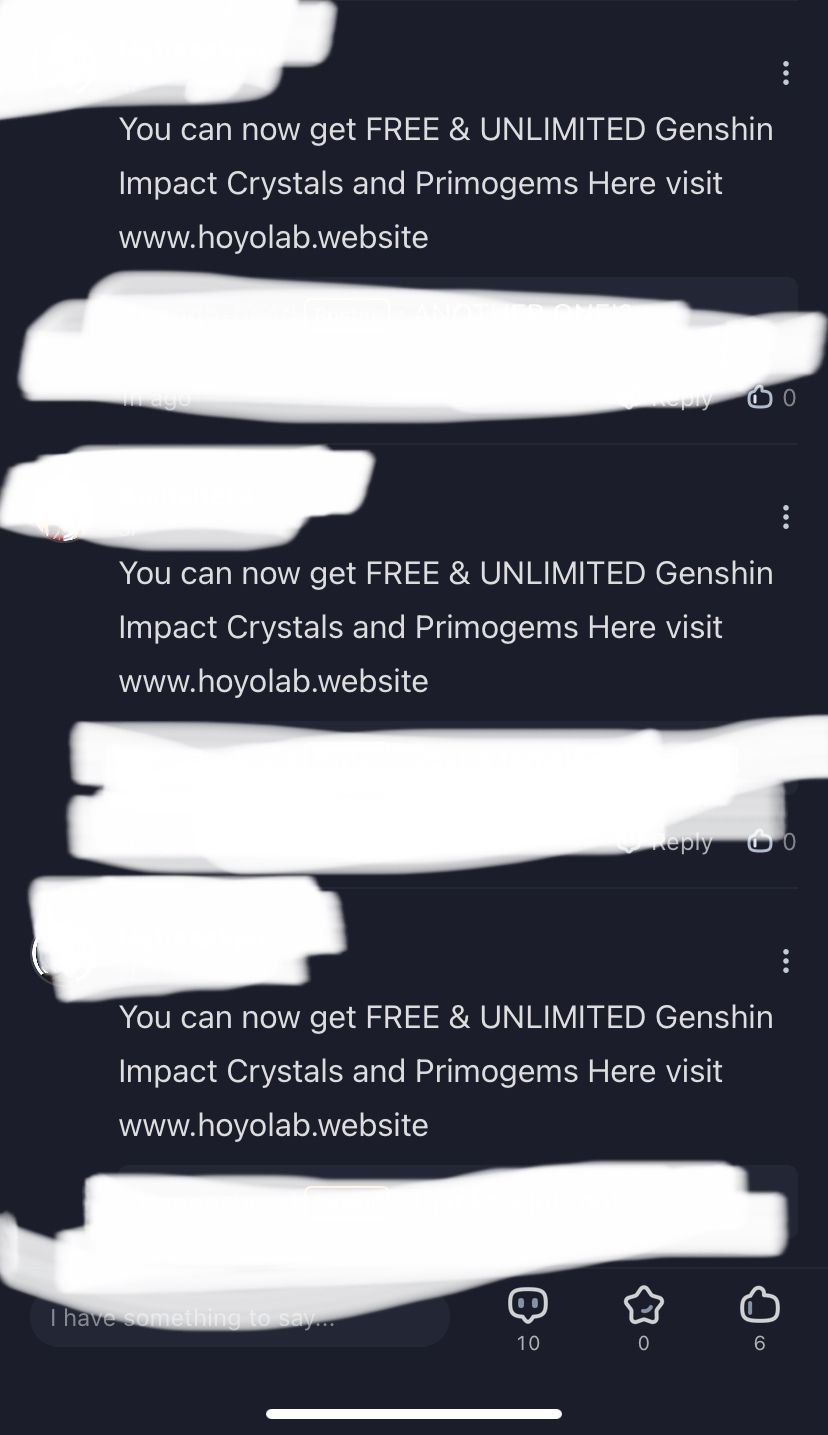828x1435 pixels.
Task: Open the options menu on the first spam comment
Action: click(x=786, y=73)
